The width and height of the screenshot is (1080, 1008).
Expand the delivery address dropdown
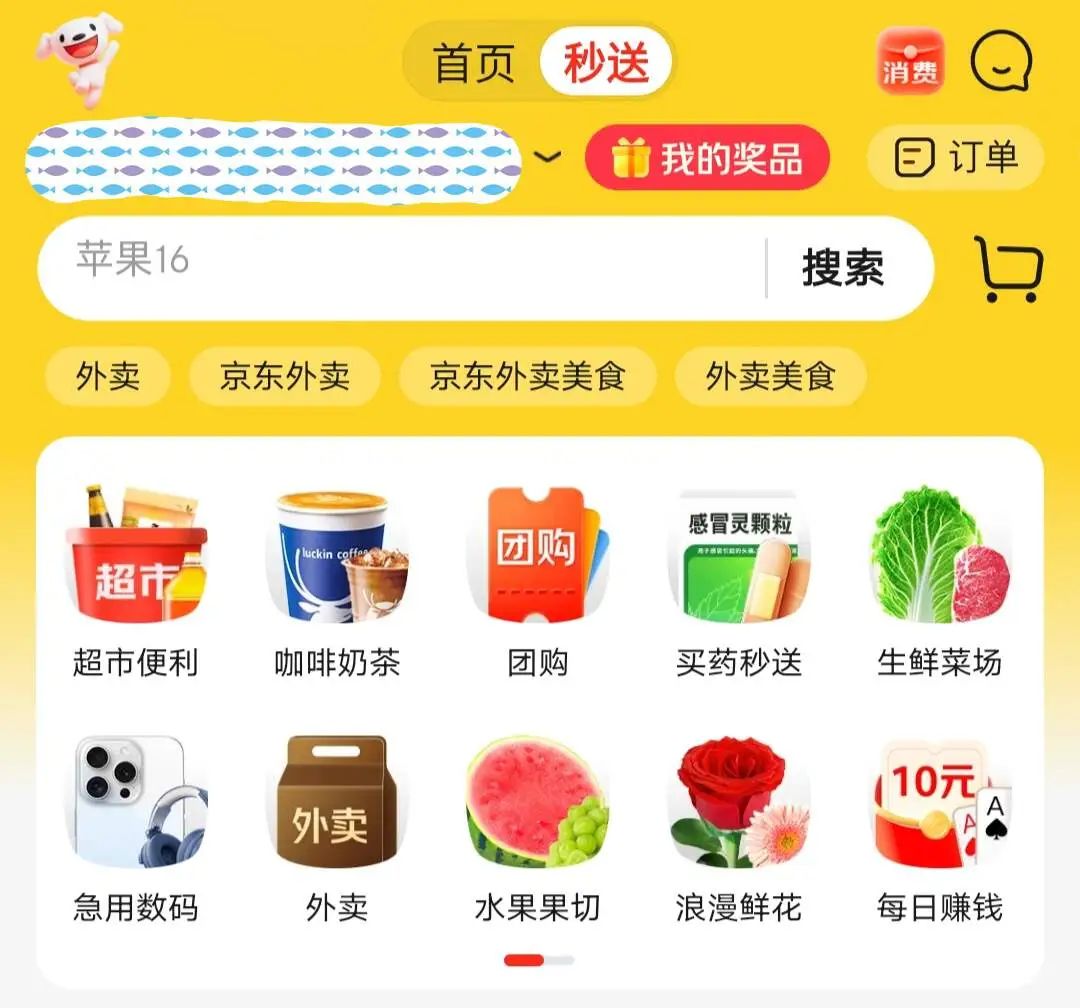(548, 157)
